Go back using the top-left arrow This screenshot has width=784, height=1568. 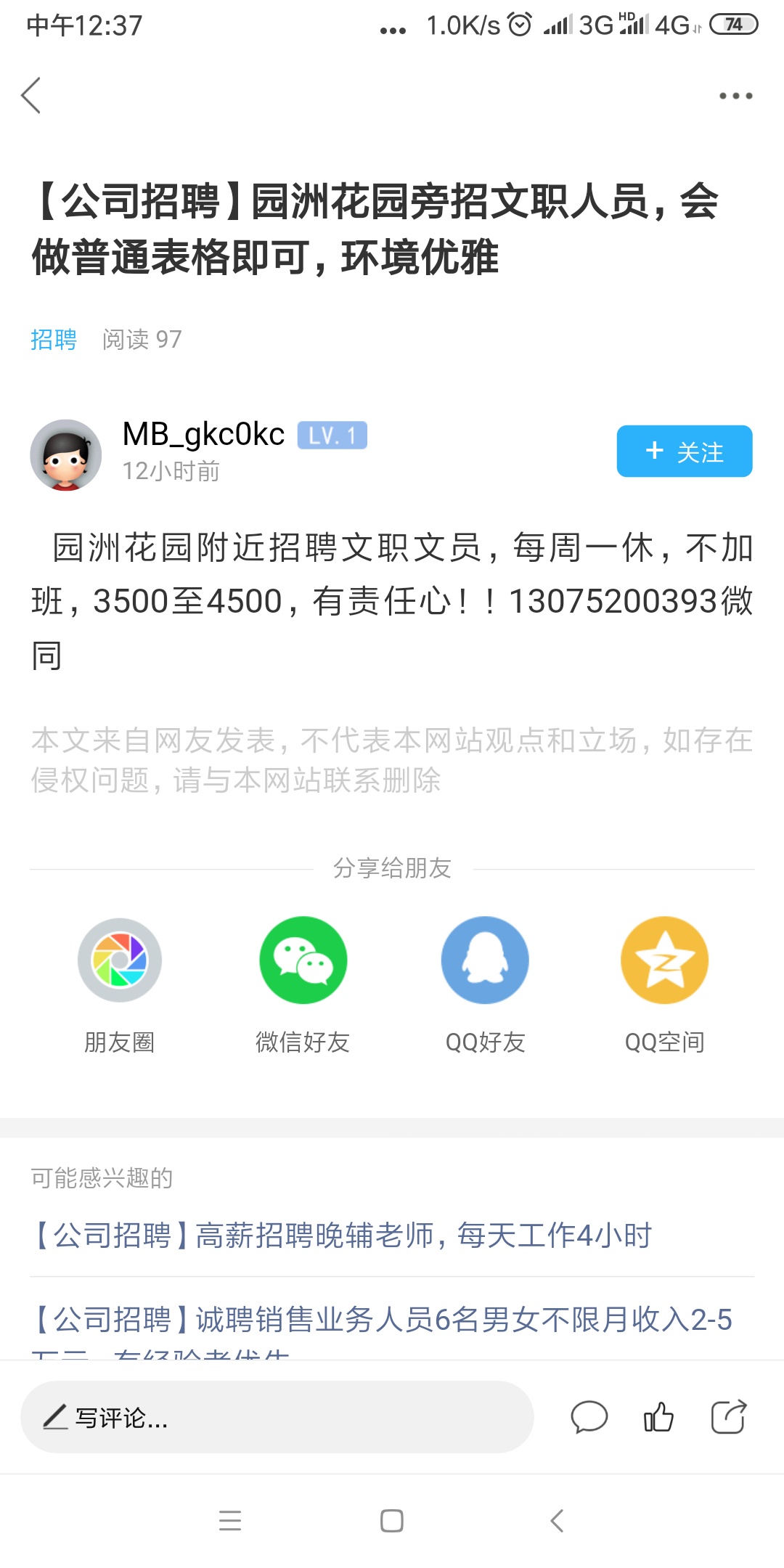coord(31,96)
